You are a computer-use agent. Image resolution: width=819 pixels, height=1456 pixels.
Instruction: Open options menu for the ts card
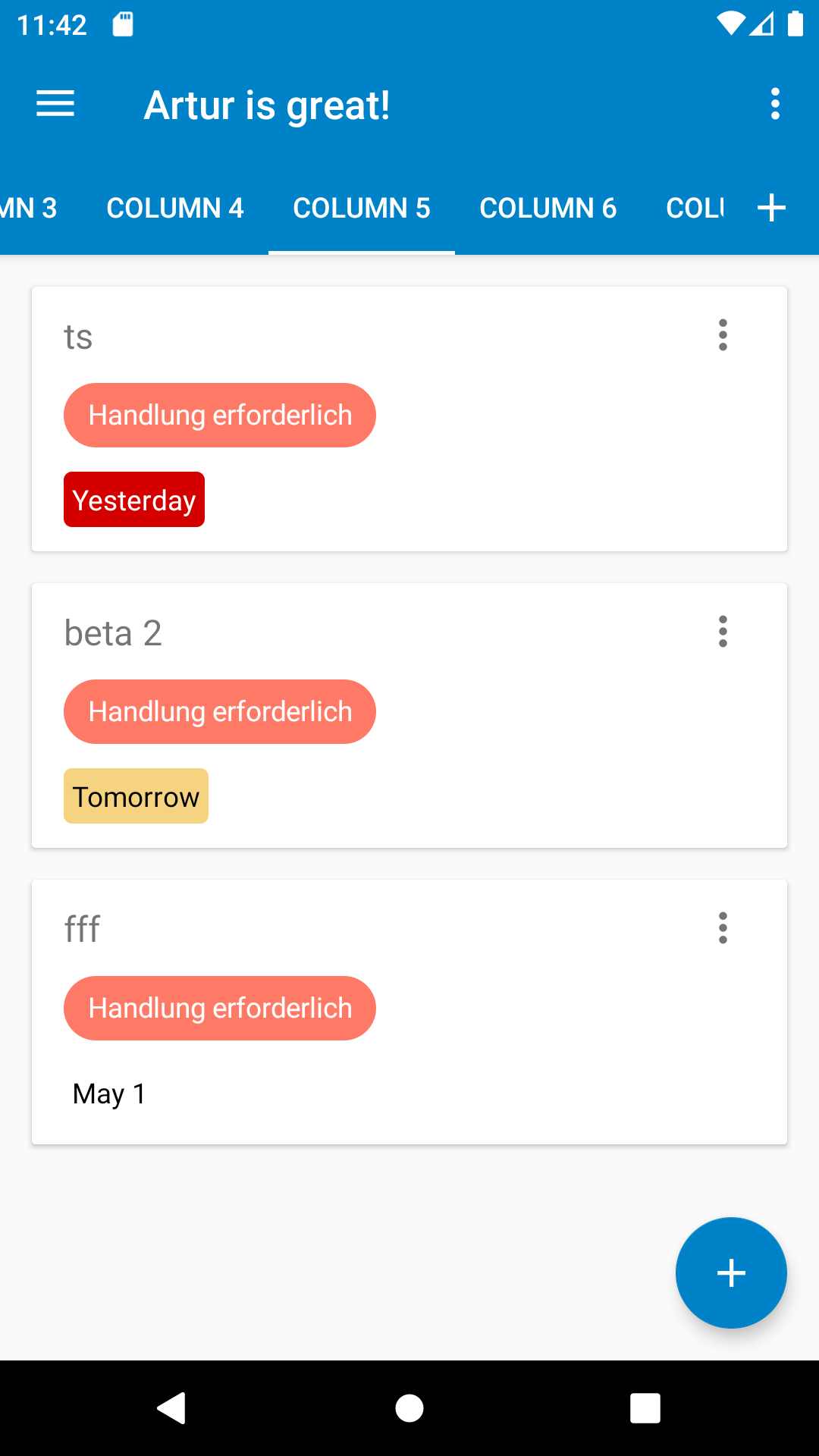pyautogui.click(x=723, y=335)
